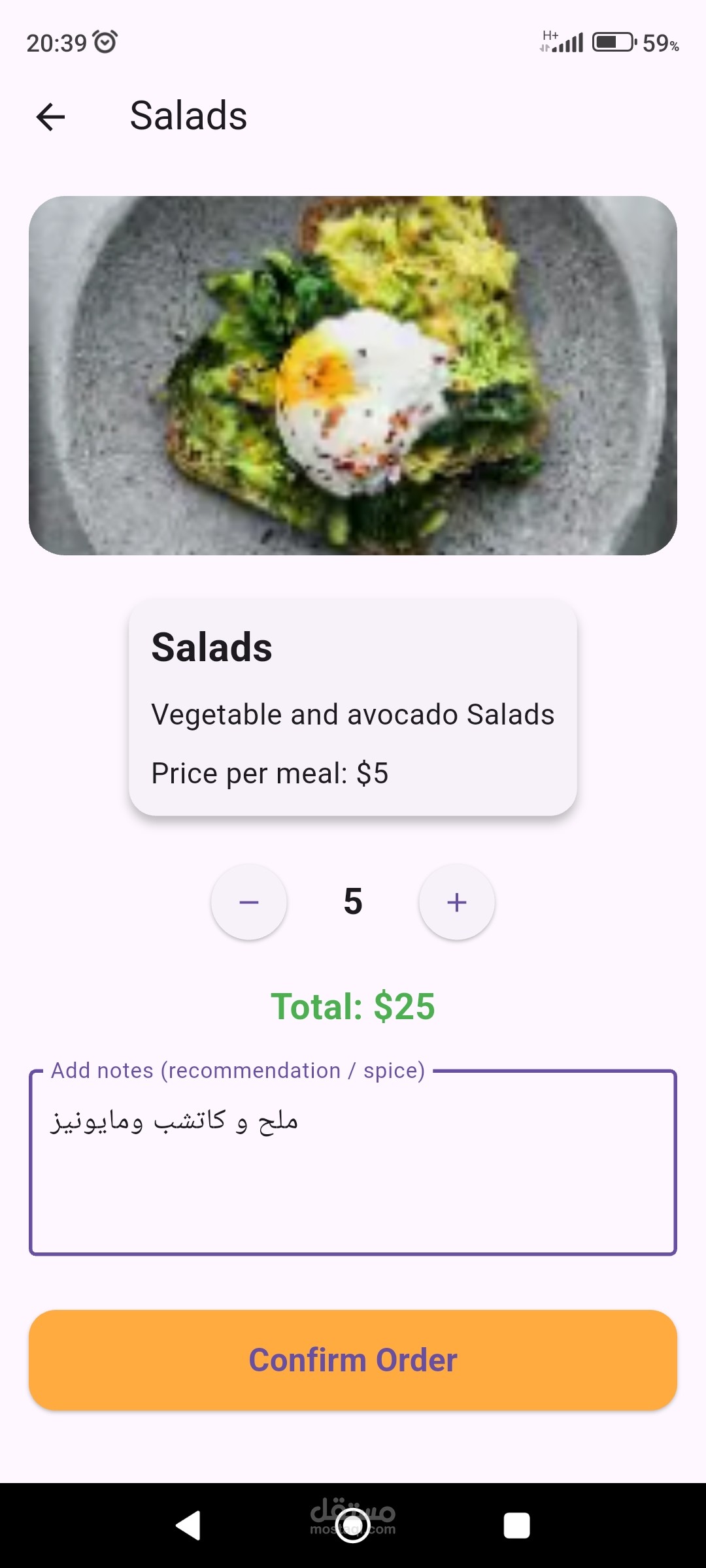
Task: Increase the meal quantity with plus button
Action: click(x=457, y=902)
